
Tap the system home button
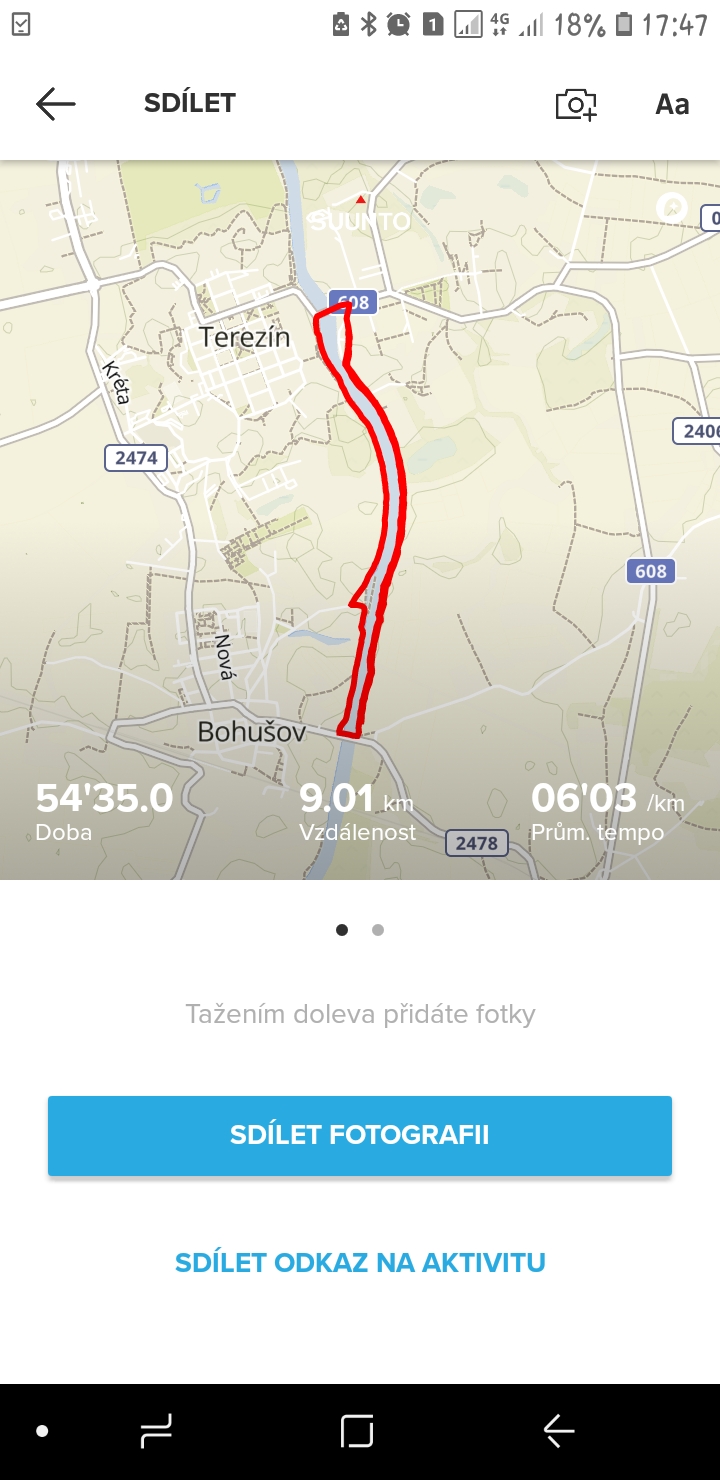(357, 1432)
